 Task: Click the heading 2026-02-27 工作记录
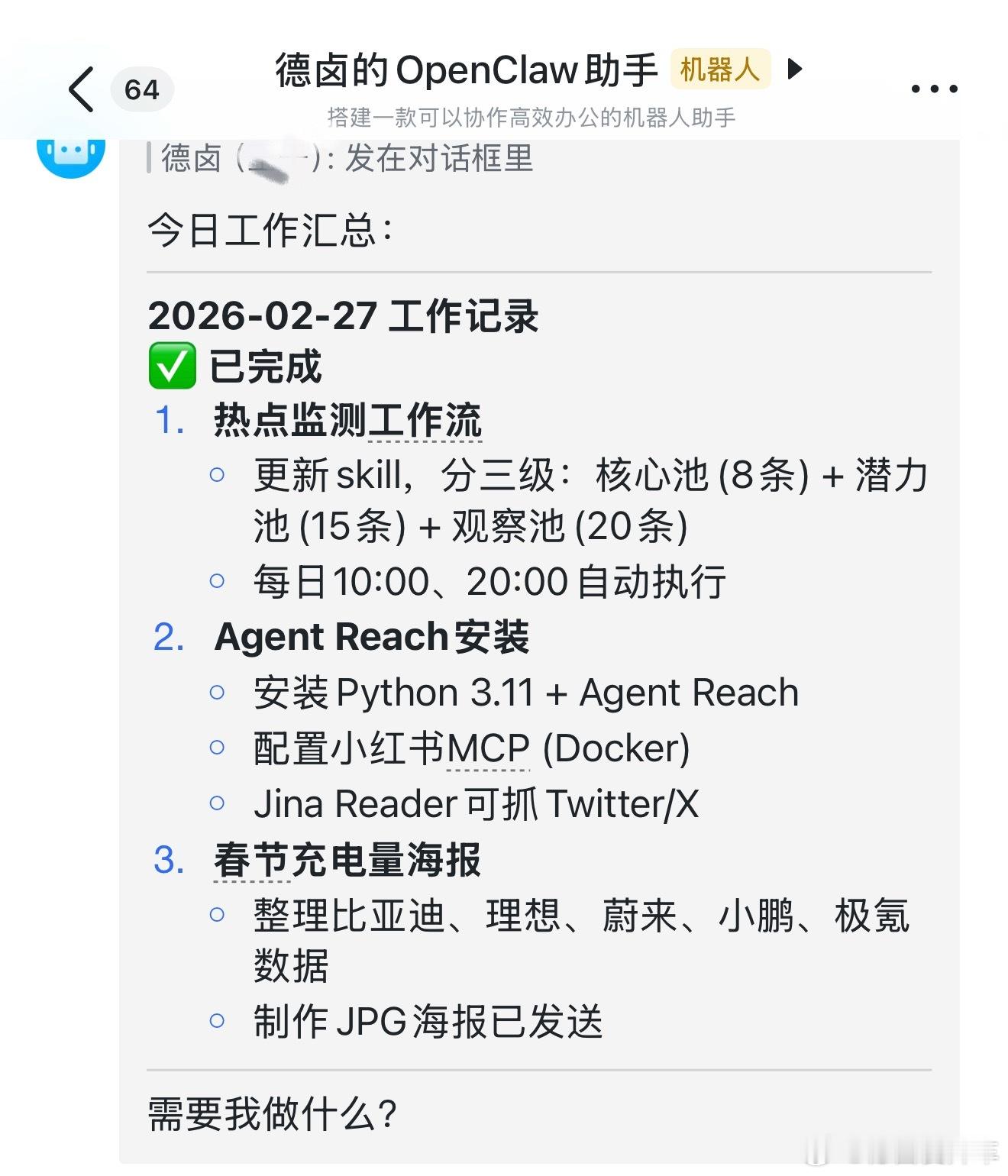pyautogui.click(x=344, y=316)
